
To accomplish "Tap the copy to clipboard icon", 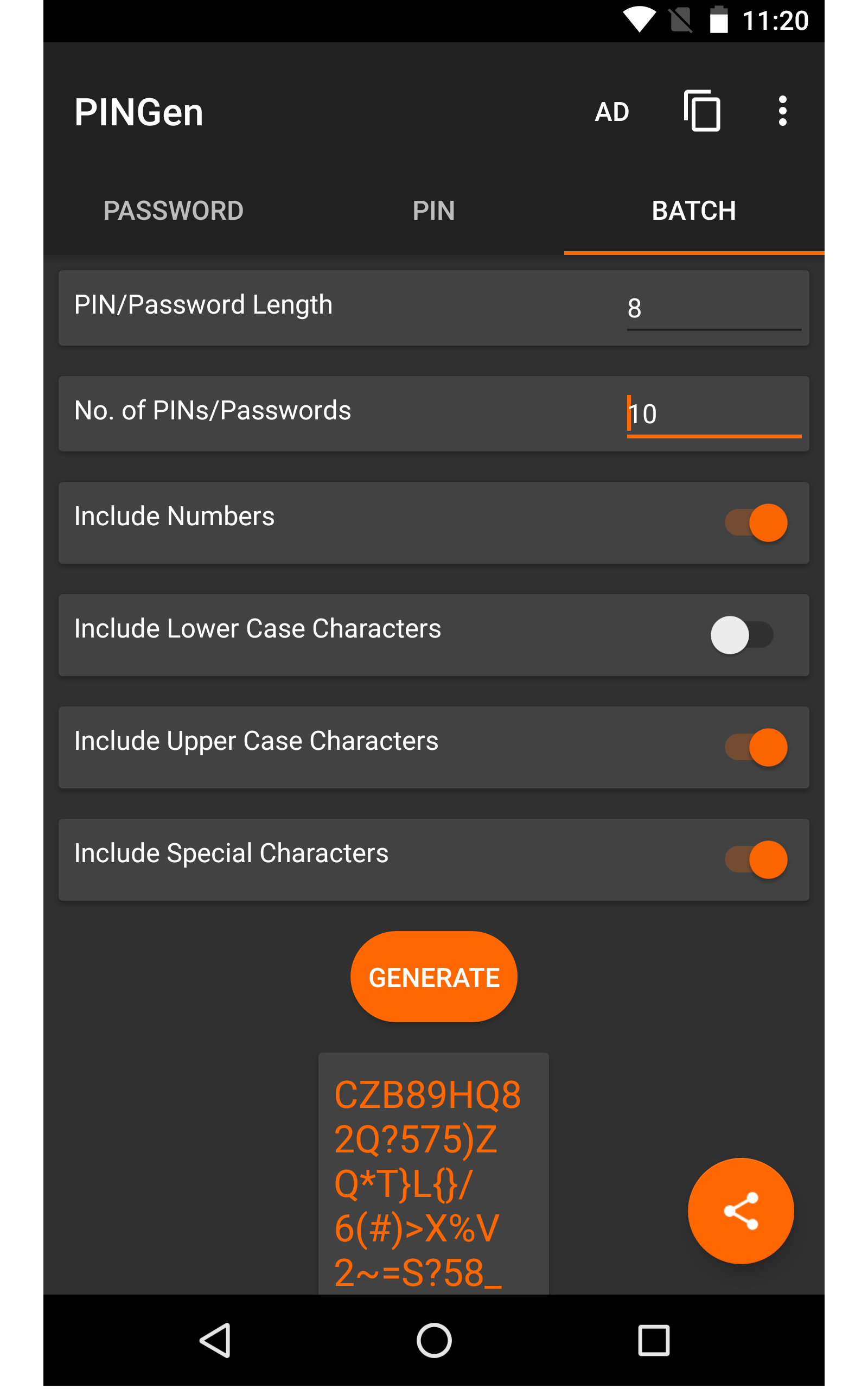I will (703, 111).
